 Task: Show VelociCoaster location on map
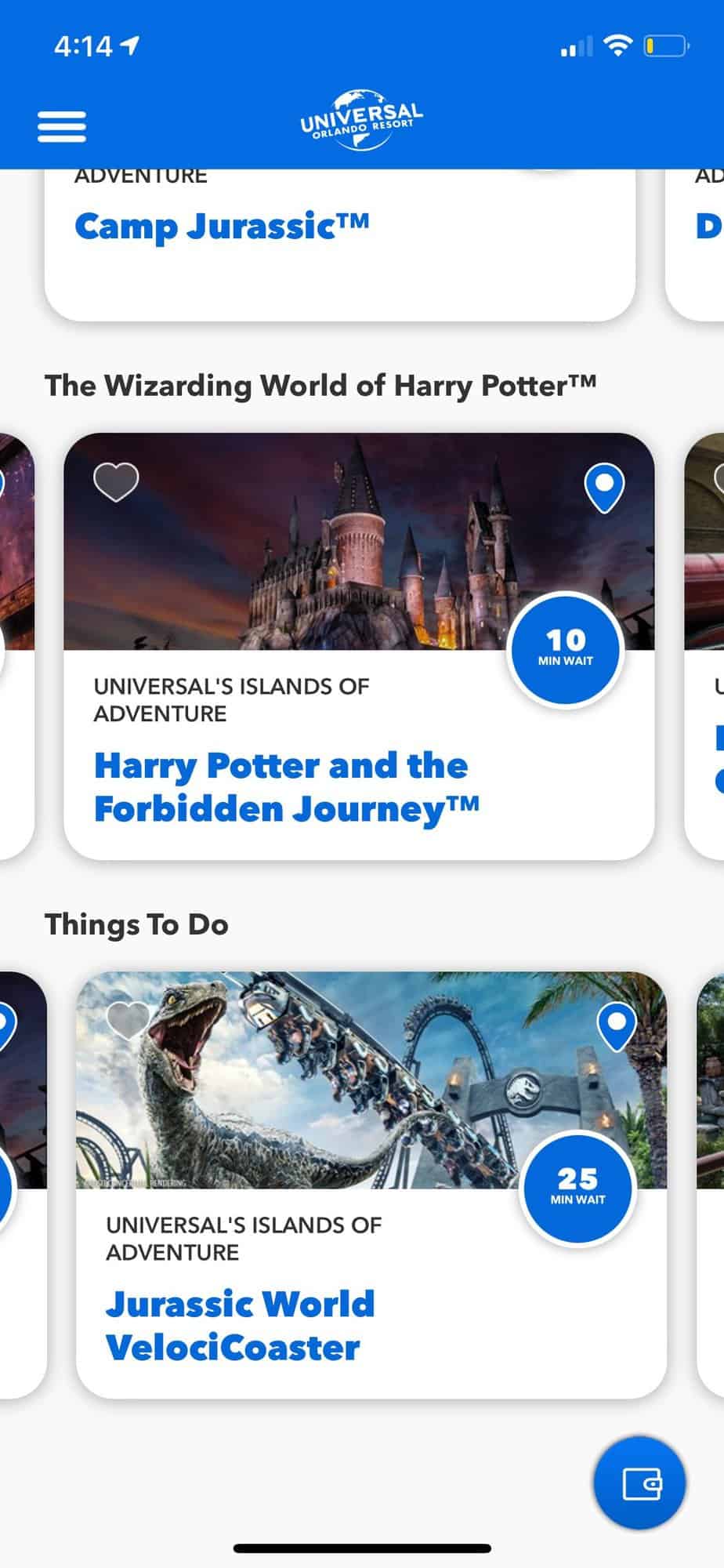click(x=617, y=1026)
